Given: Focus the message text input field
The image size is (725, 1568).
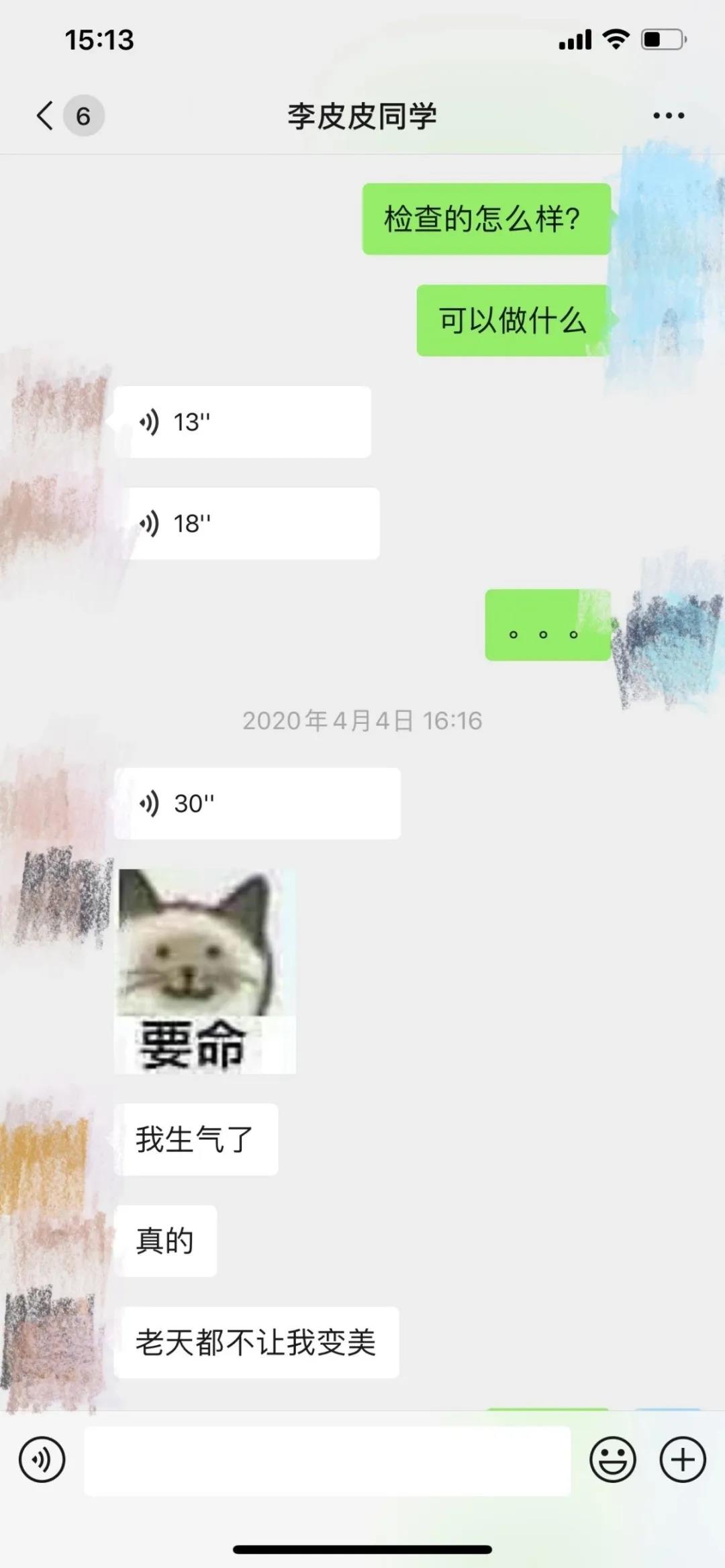Looking at the screenshot, I should point(327,1460).
